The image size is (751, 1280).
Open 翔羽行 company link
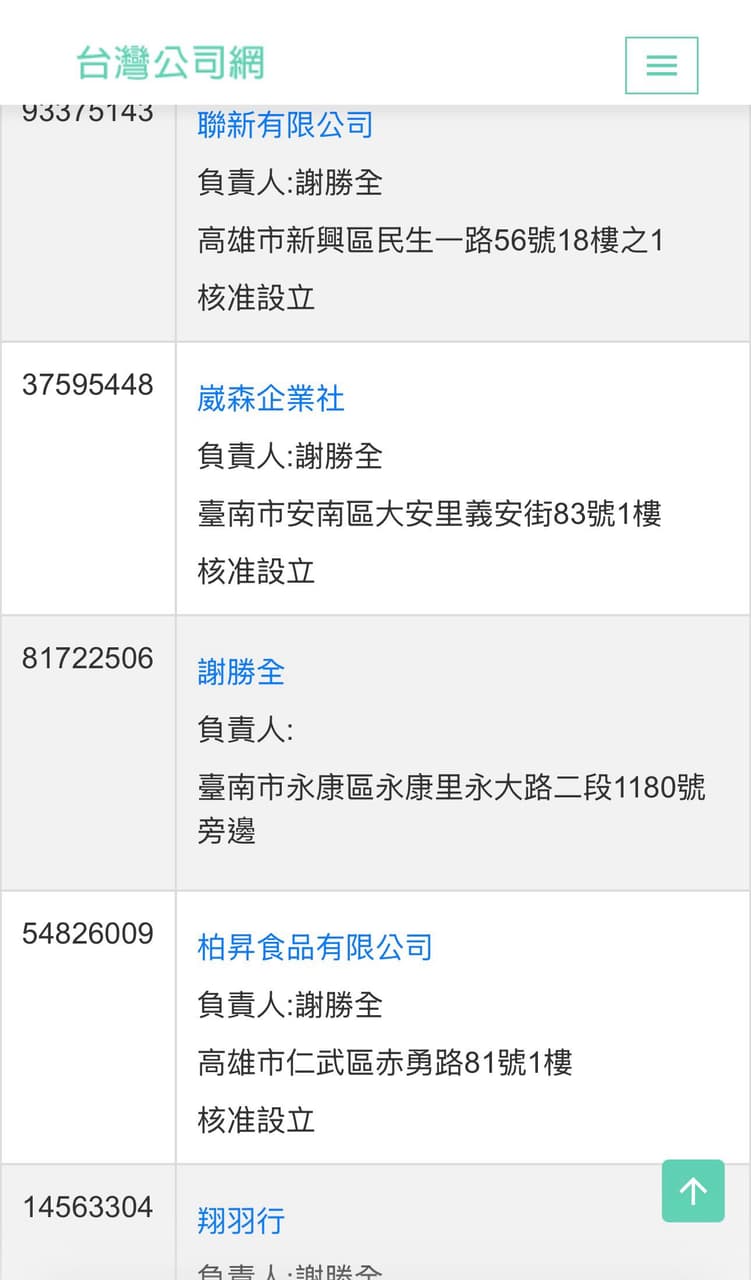click(x=241, y=1220)
